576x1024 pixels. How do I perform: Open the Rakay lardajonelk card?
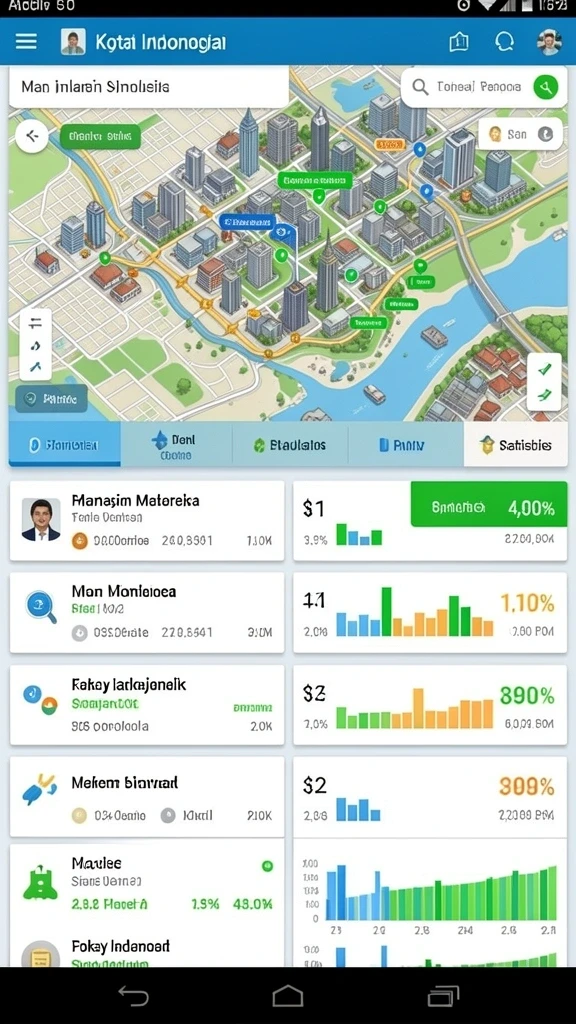(x=147, y=705)
